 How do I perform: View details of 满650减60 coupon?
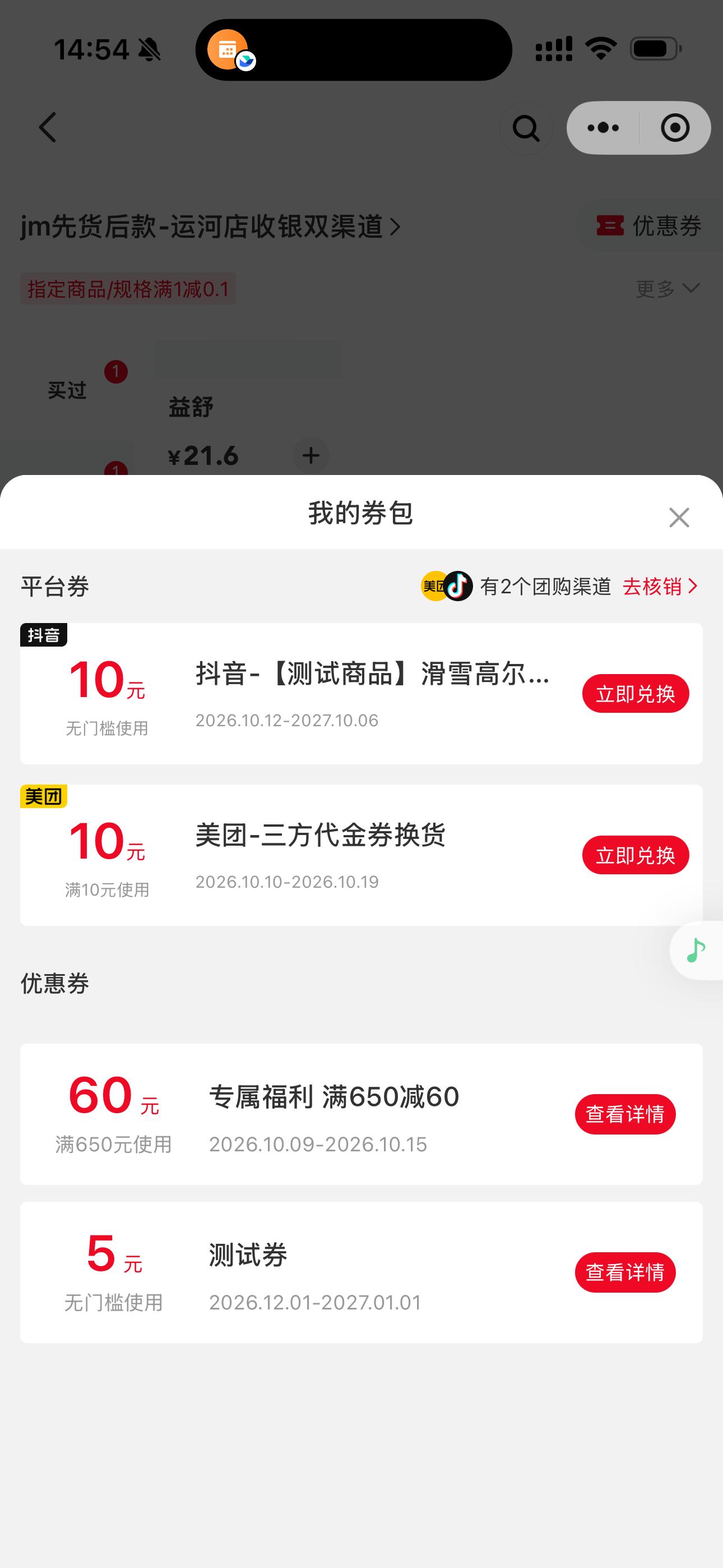625,1114
